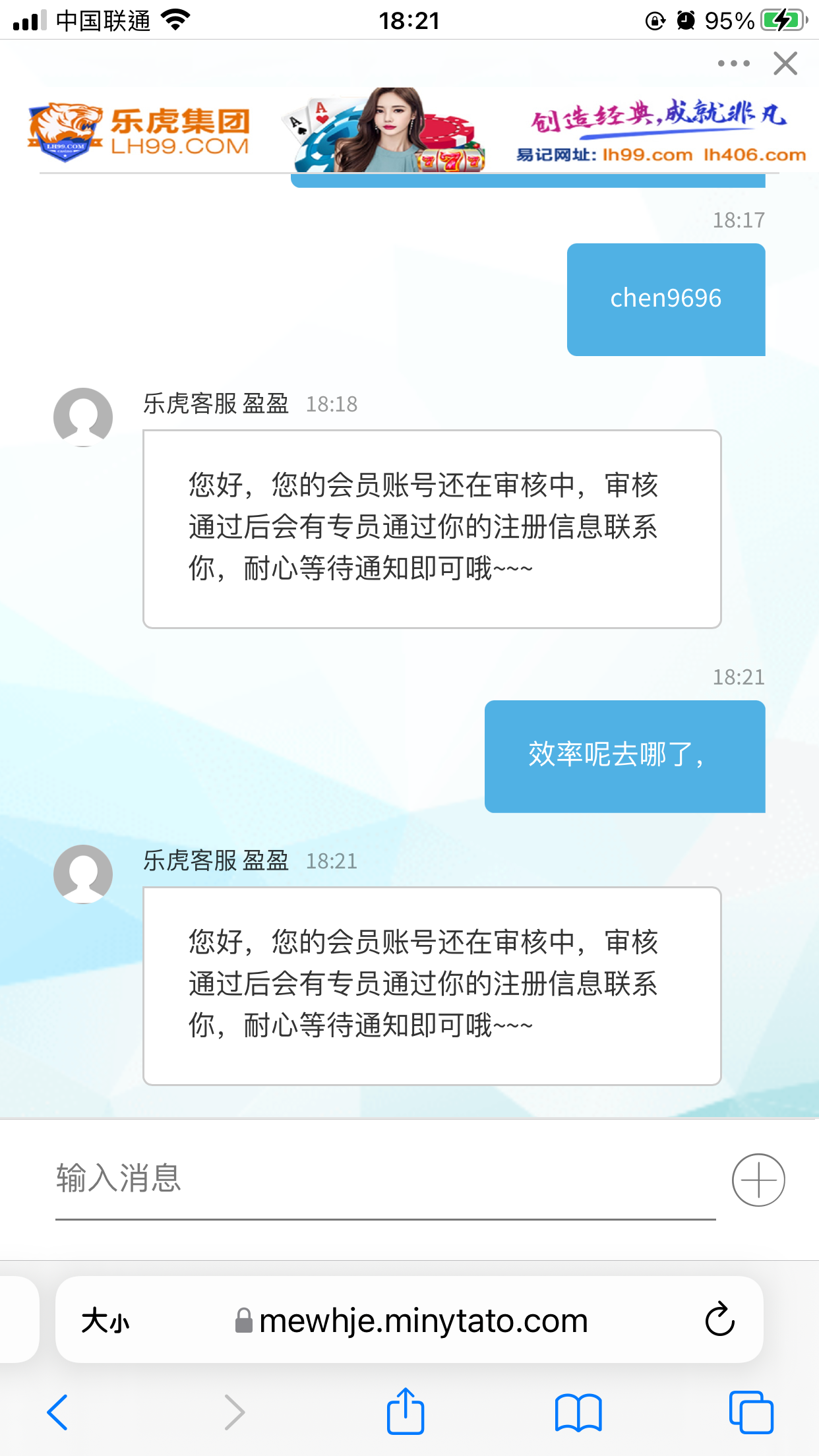The image size is (819, 1456).
Task: Go back to the previous page
Action: click(x=57, y=1412)
